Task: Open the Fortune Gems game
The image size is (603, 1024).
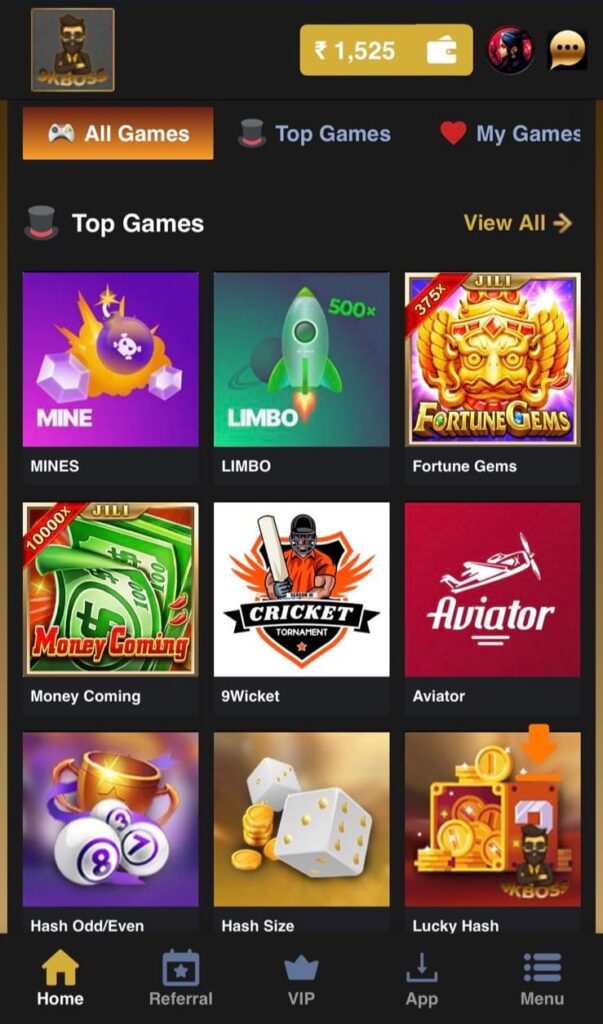Action: 492,360
